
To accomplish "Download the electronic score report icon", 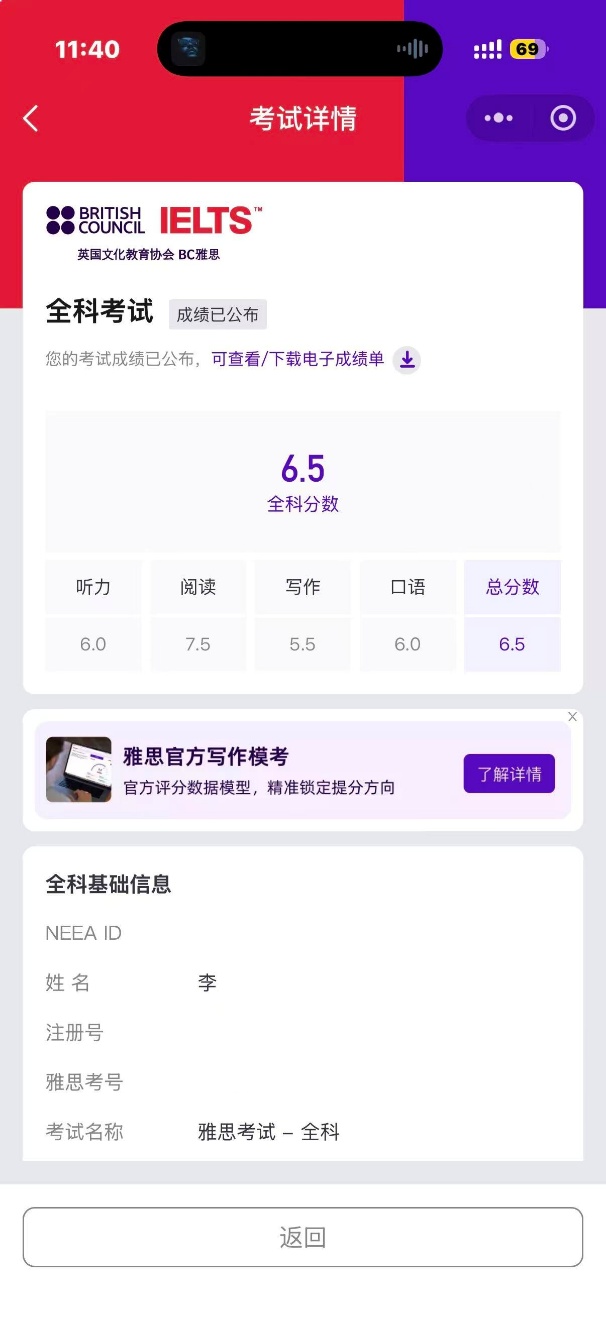I will click(x=407, y=360).
